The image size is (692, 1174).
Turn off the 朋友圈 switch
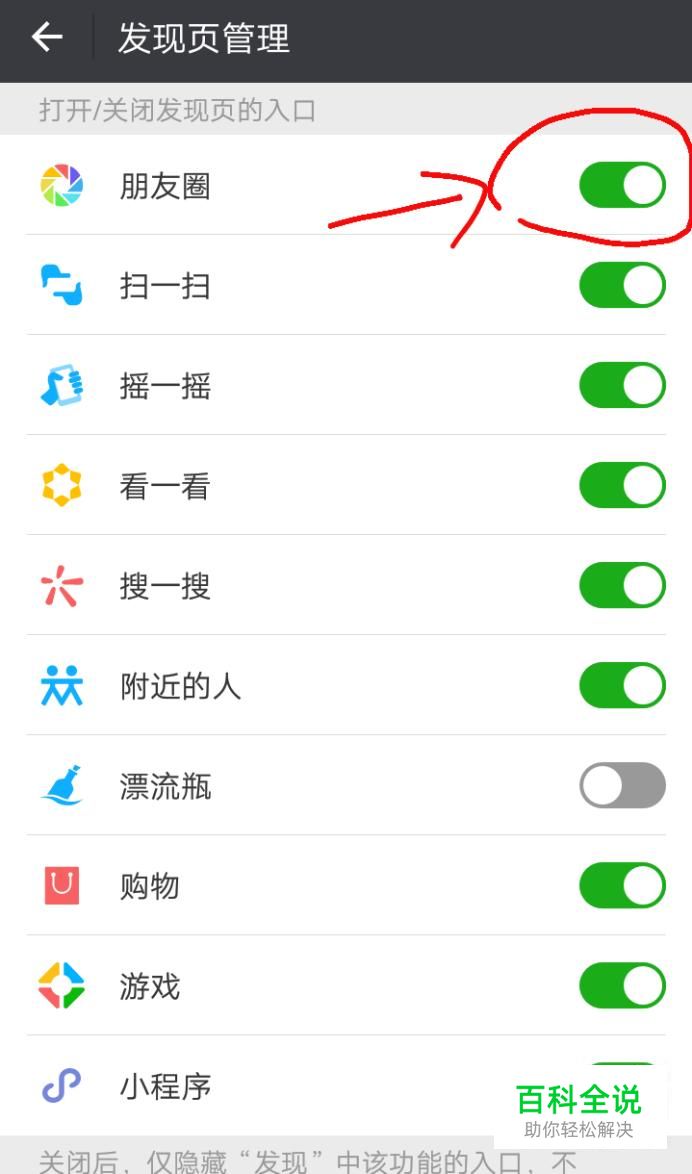pyautogui.click(x=622, y=185)
